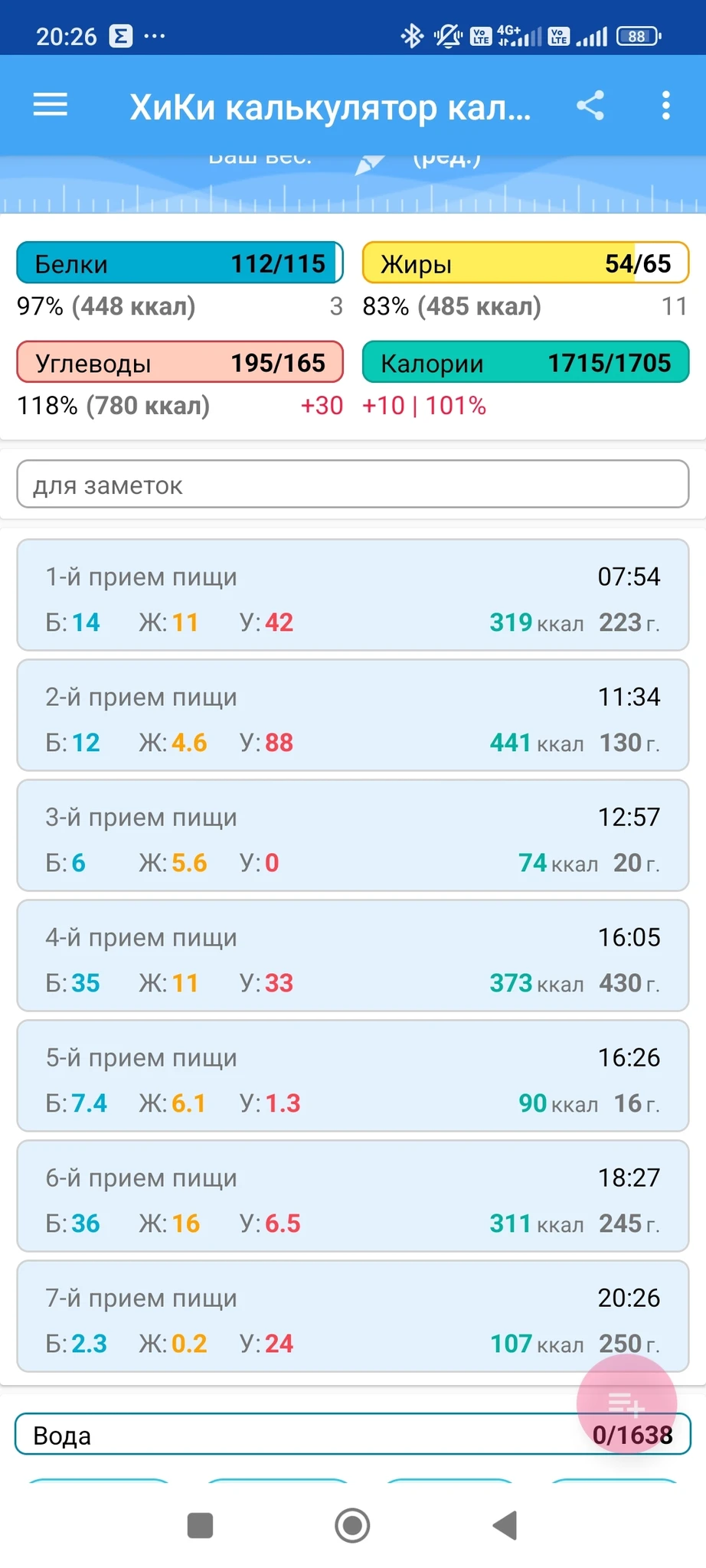Viewport: 706px width, 1568px height.
Task: Tap the pink add-meal floating button
Action: [626, 1403]
